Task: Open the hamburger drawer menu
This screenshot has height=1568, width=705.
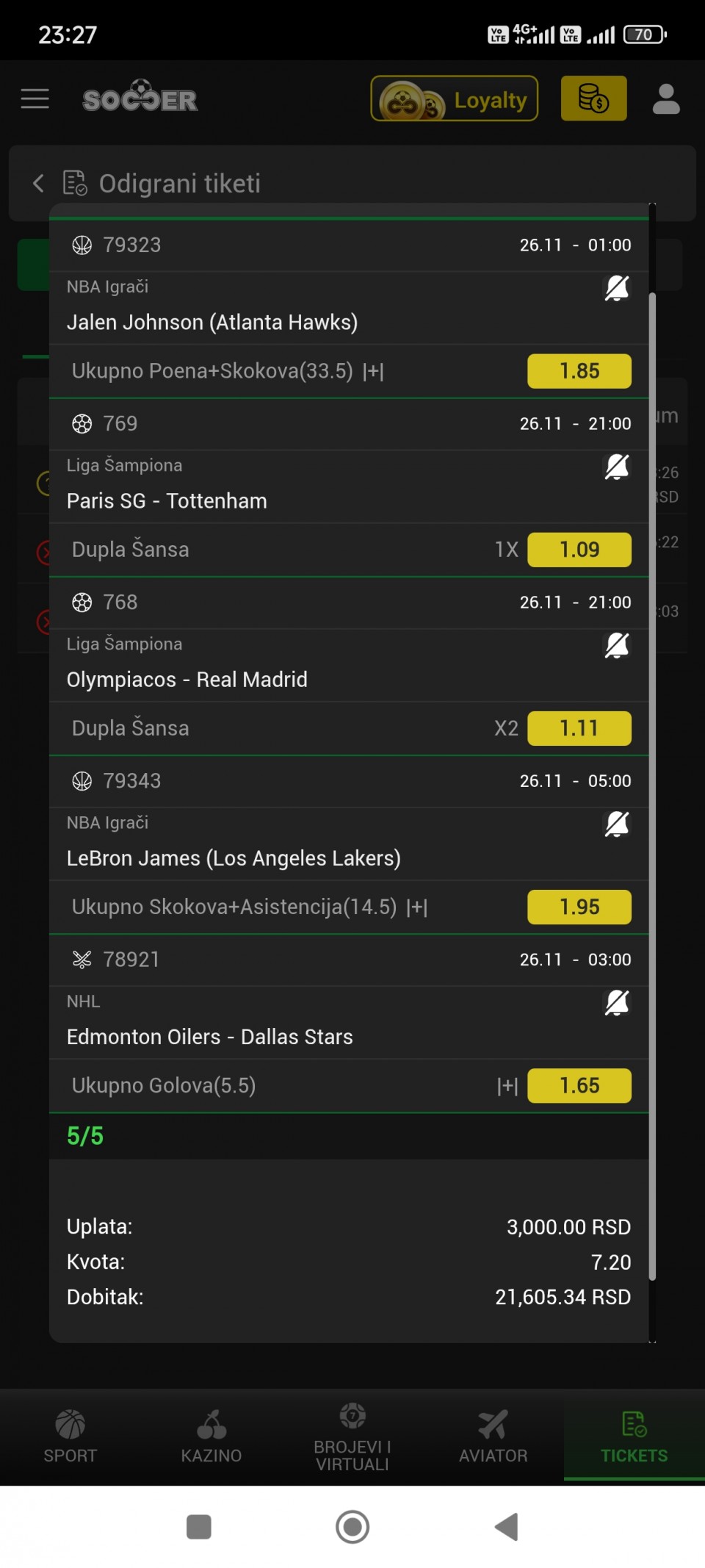Action: pos(35,98)
